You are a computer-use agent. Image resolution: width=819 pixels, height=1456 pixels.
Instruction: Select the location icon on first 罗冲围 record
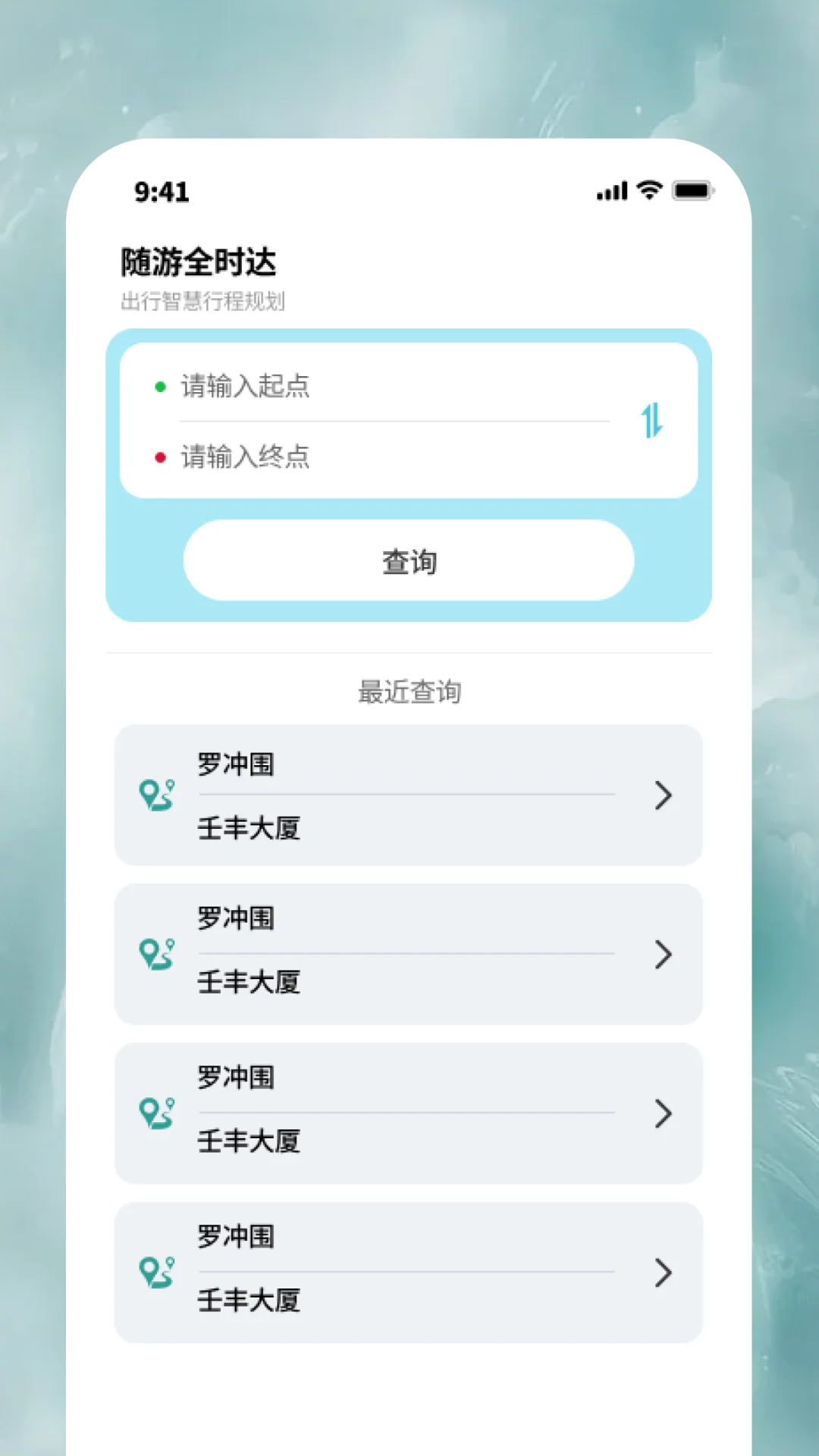(x=158, y=795)
